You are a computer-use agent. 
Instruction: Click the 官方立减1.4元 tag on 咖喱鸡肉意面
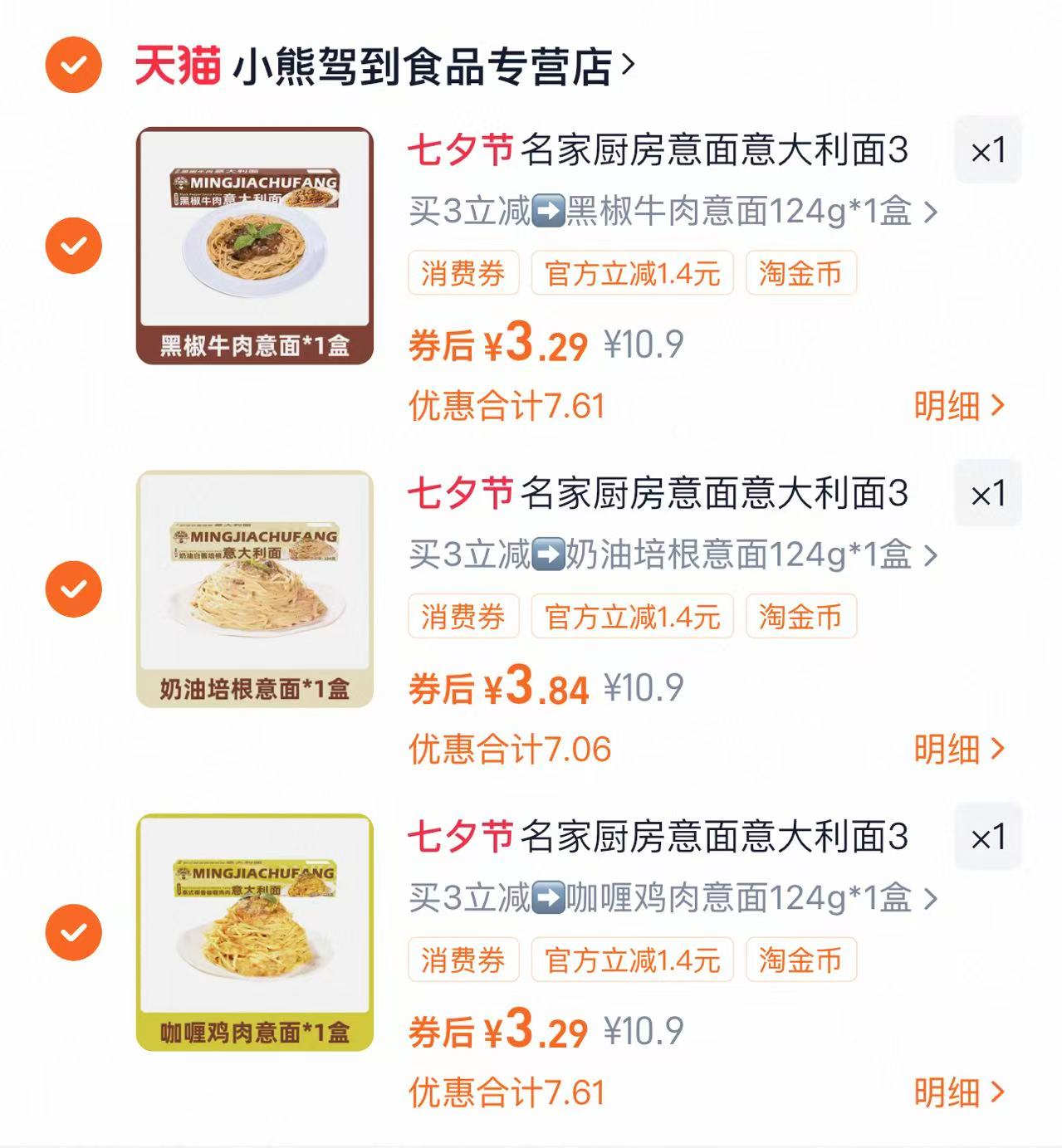632,960
